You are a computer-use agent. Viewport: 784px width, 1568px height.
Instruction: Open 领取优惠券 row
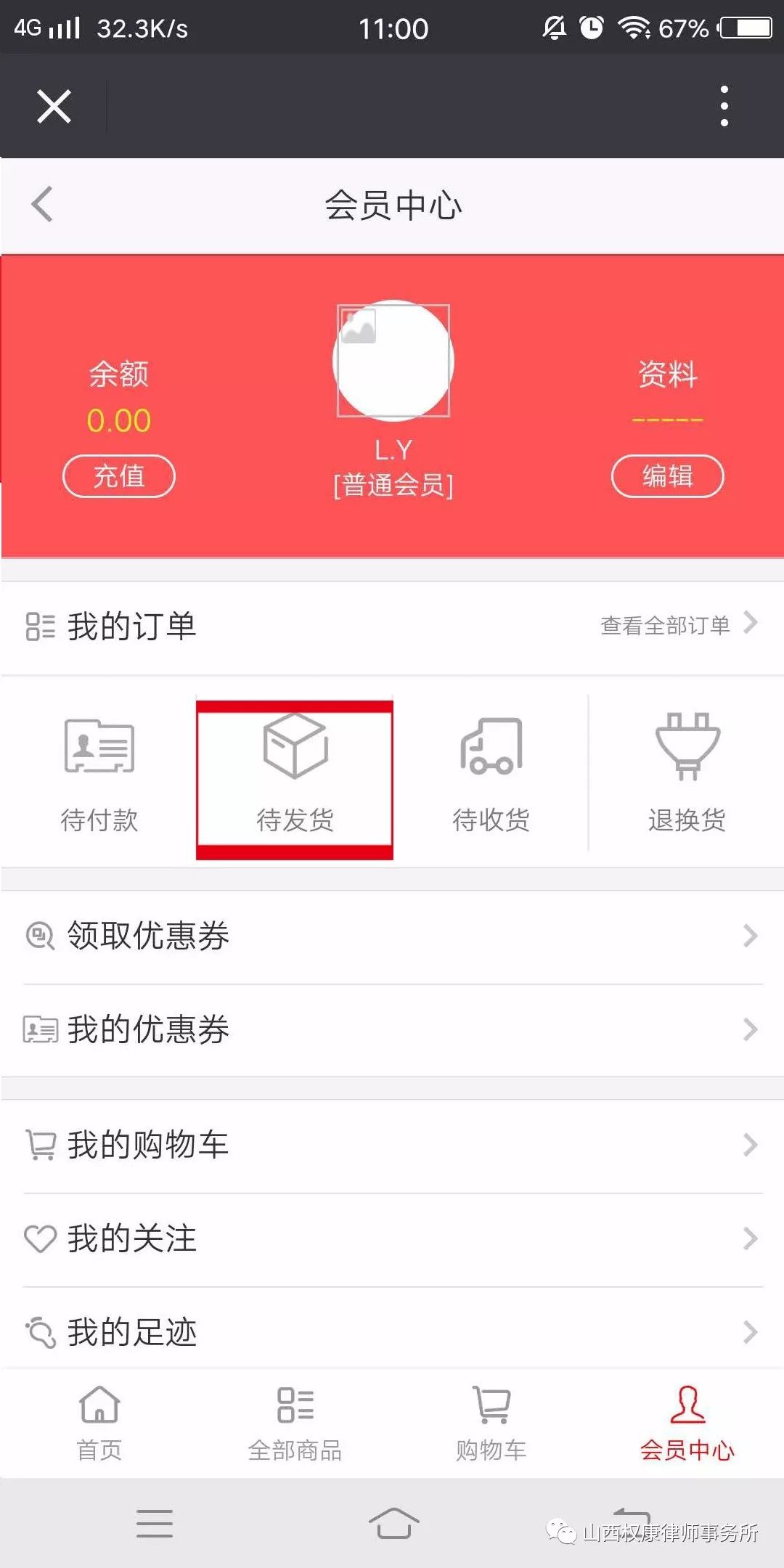[392, 936]
